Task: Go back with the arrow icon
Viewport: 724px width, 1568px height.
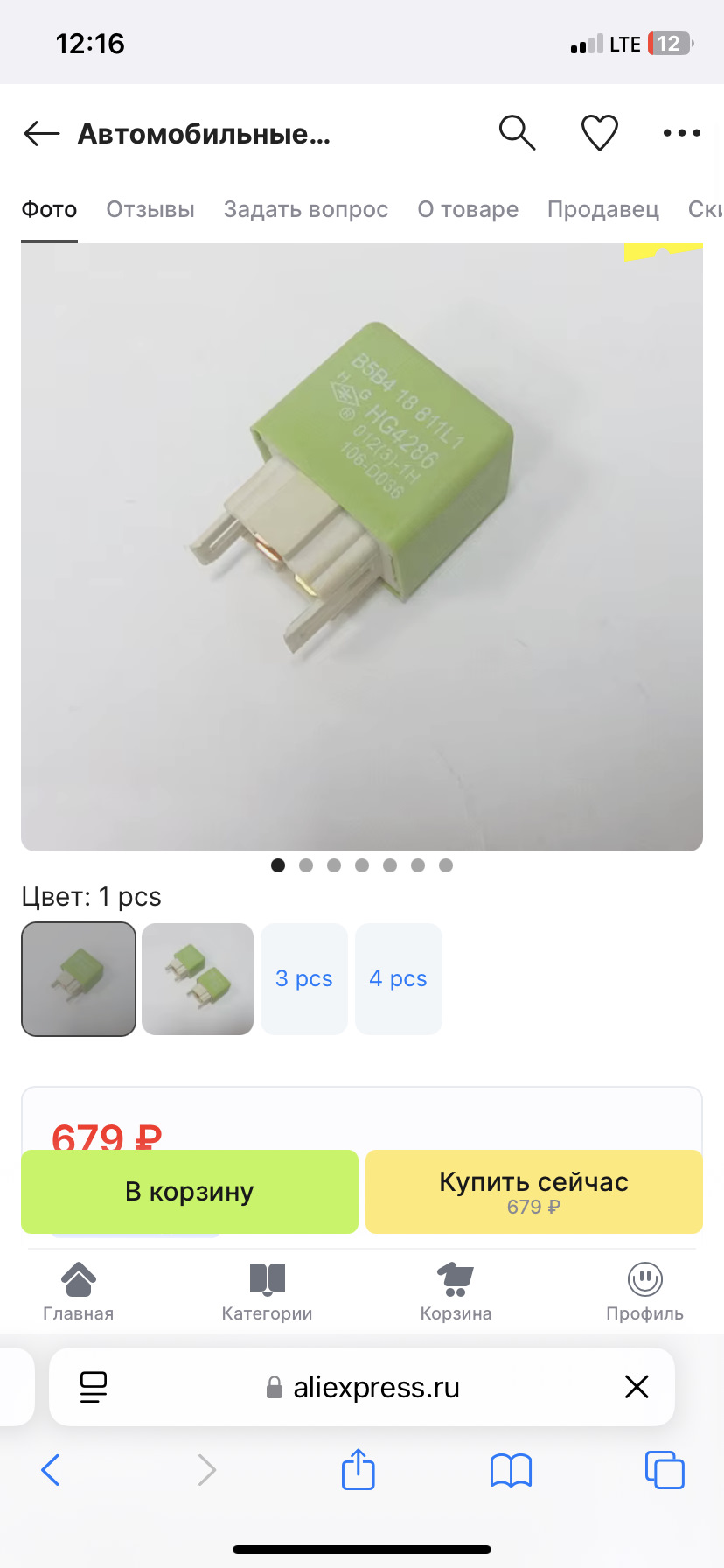Action: click(x=42, y=134)
